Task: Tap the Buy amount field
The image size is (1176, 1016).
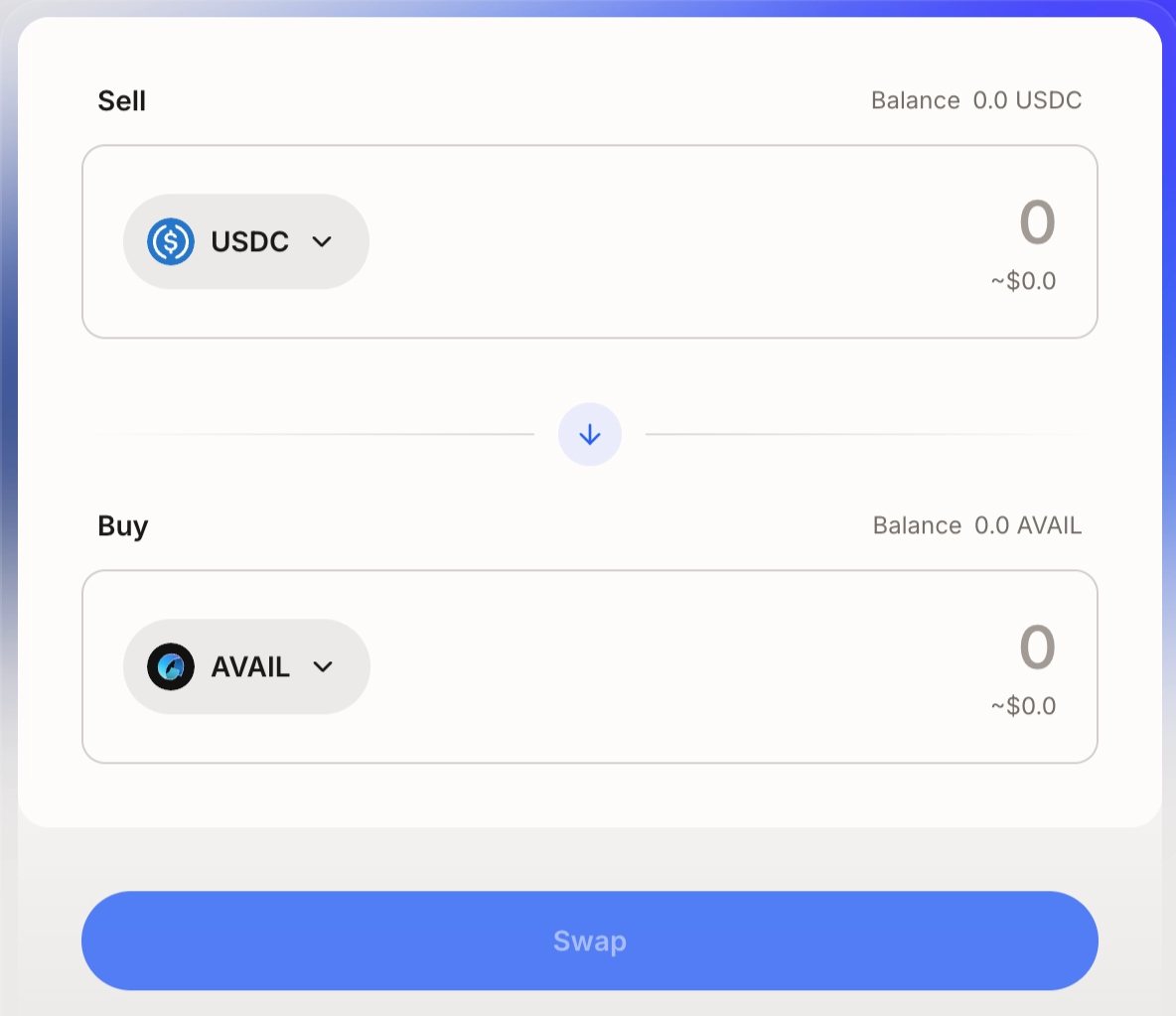Action: pyautogui.click(x=1036, y=648)
